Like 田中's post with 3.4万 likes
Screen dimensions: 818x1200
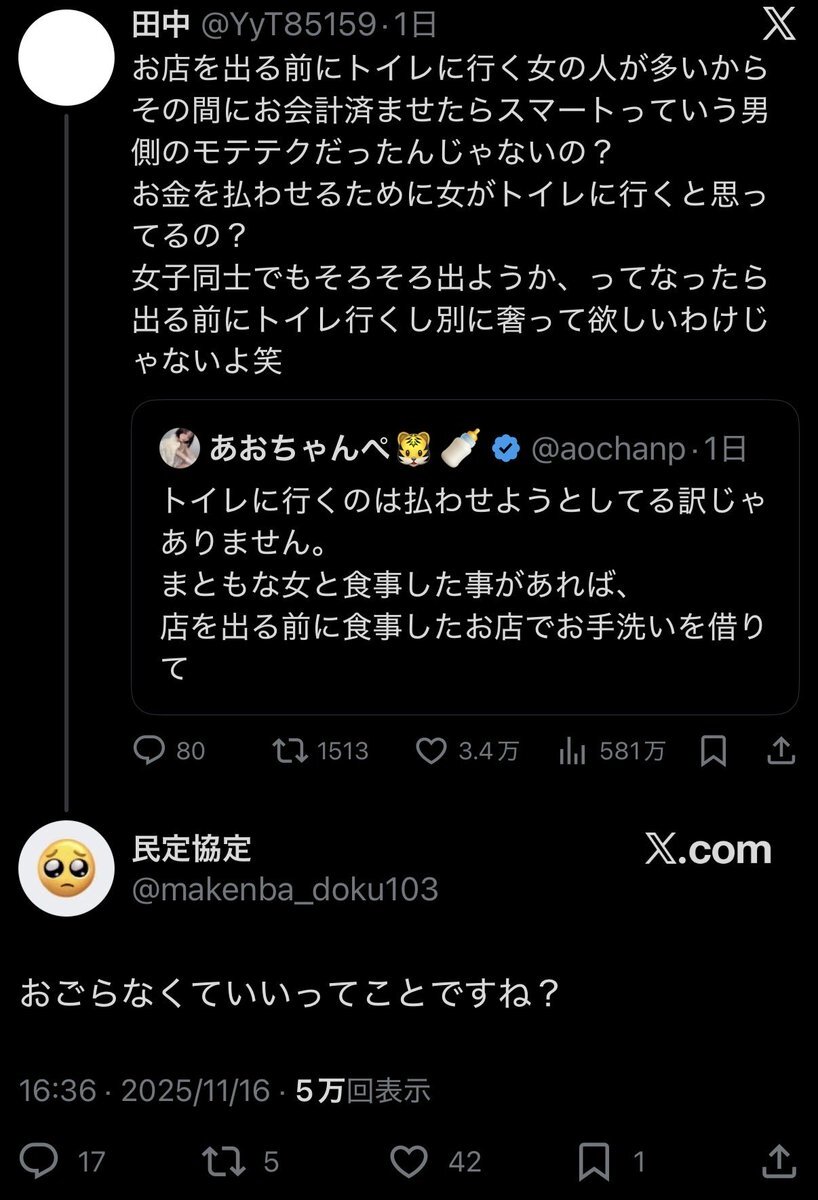click(431, 752)
